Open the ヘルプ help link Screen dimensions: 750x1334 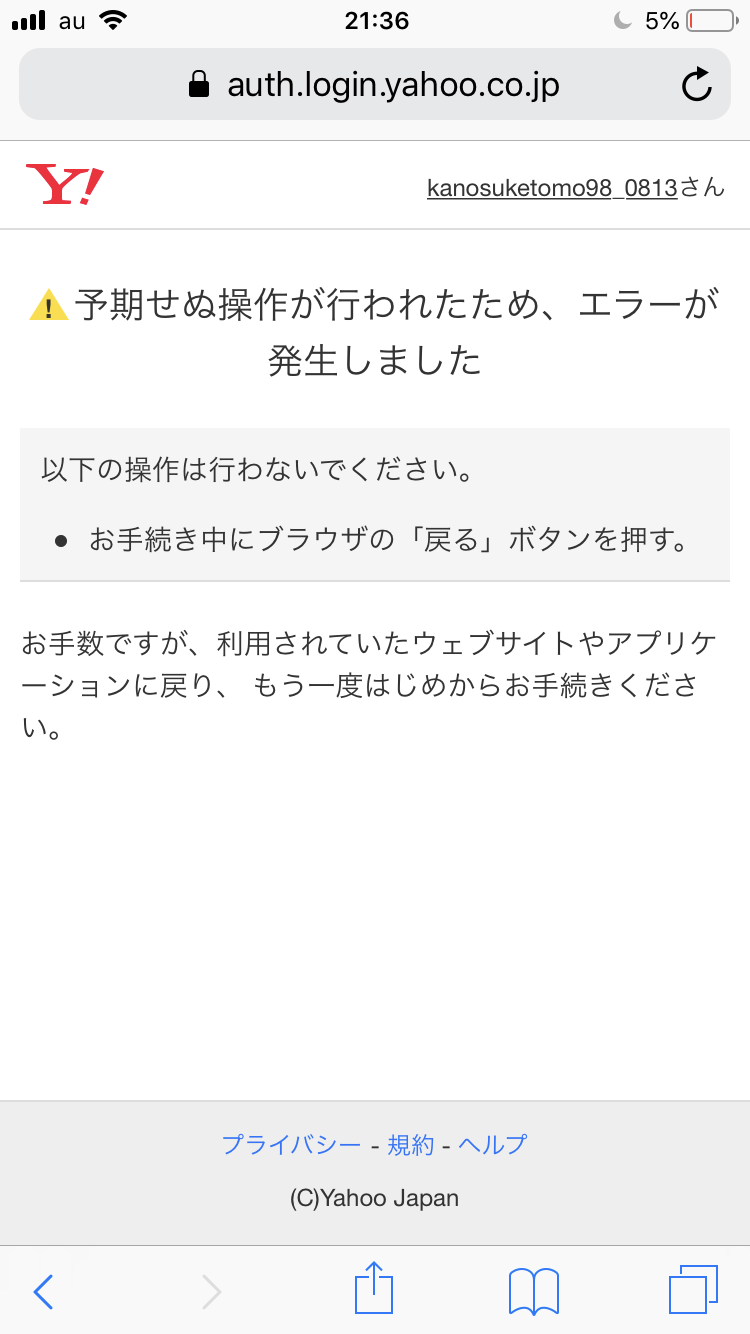492,1144
